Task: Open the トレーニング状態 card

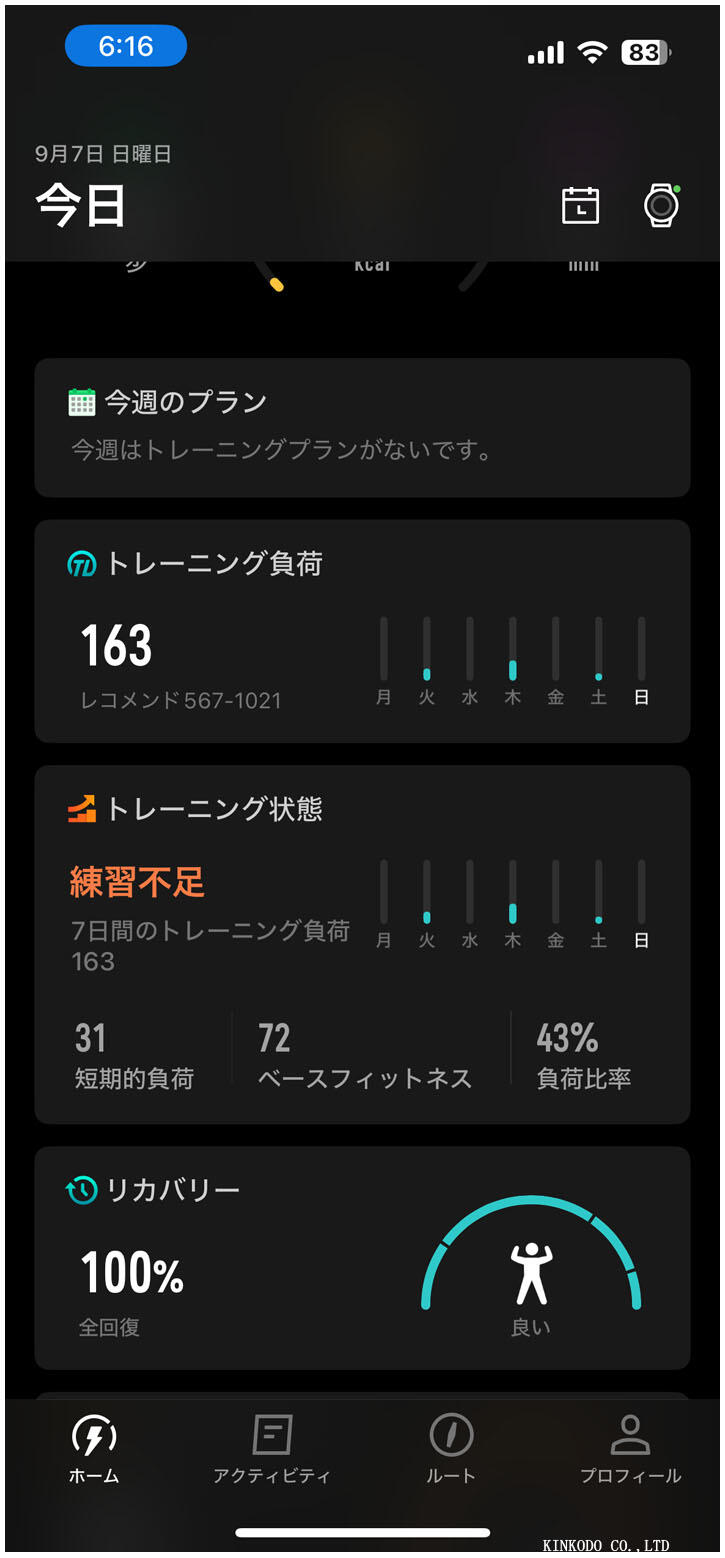Action: pyautogui.click(x=362, y=944)
